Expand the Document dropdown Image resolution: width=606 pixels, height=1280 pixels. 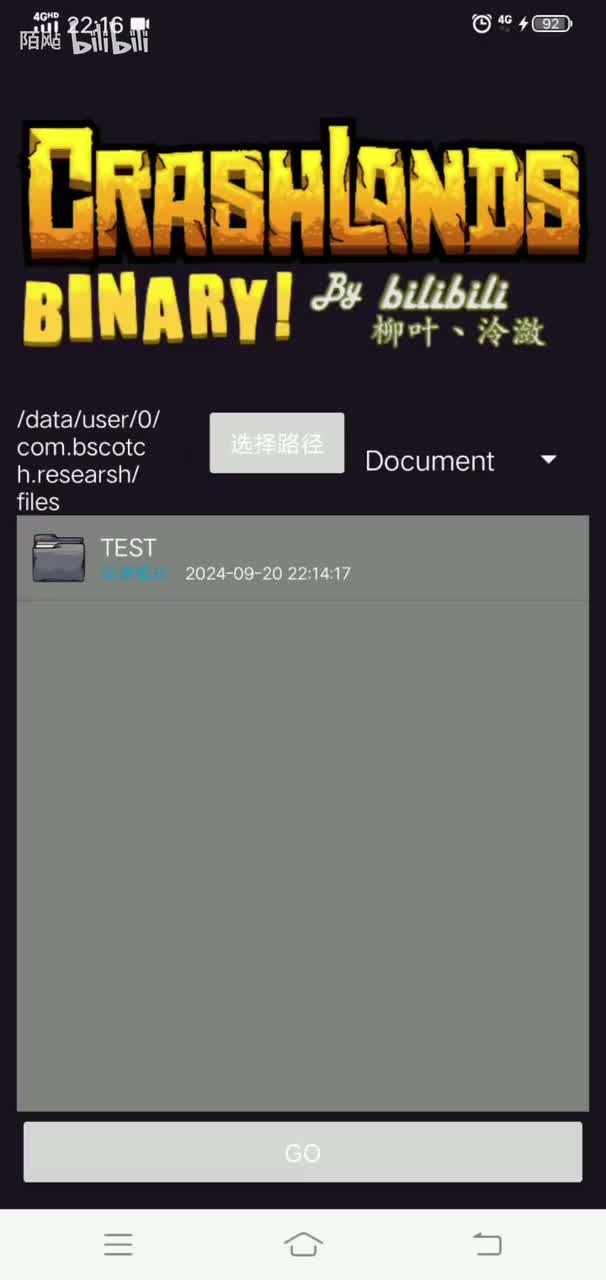click(x=460, y=460)
